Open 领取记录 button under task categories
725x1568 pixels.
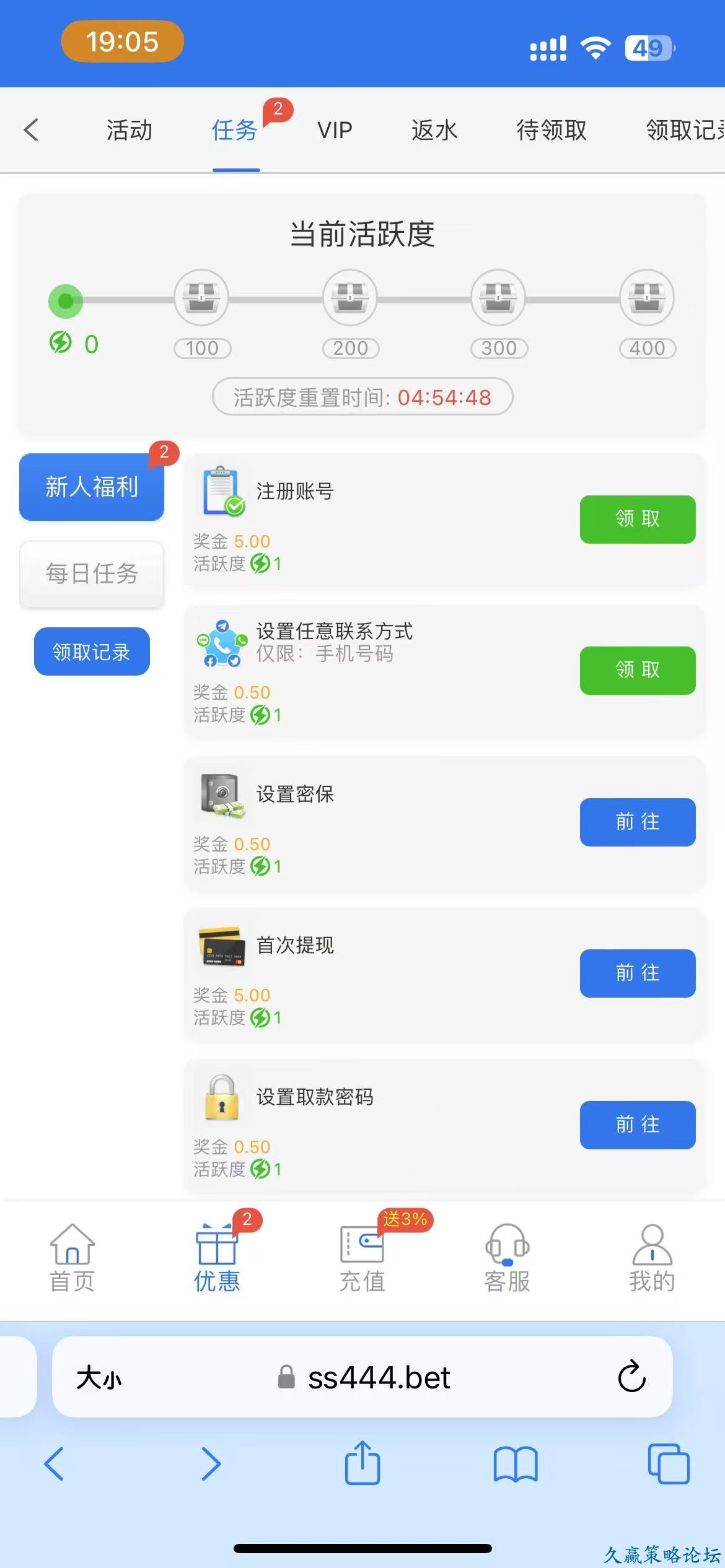(x=92, y=651)
